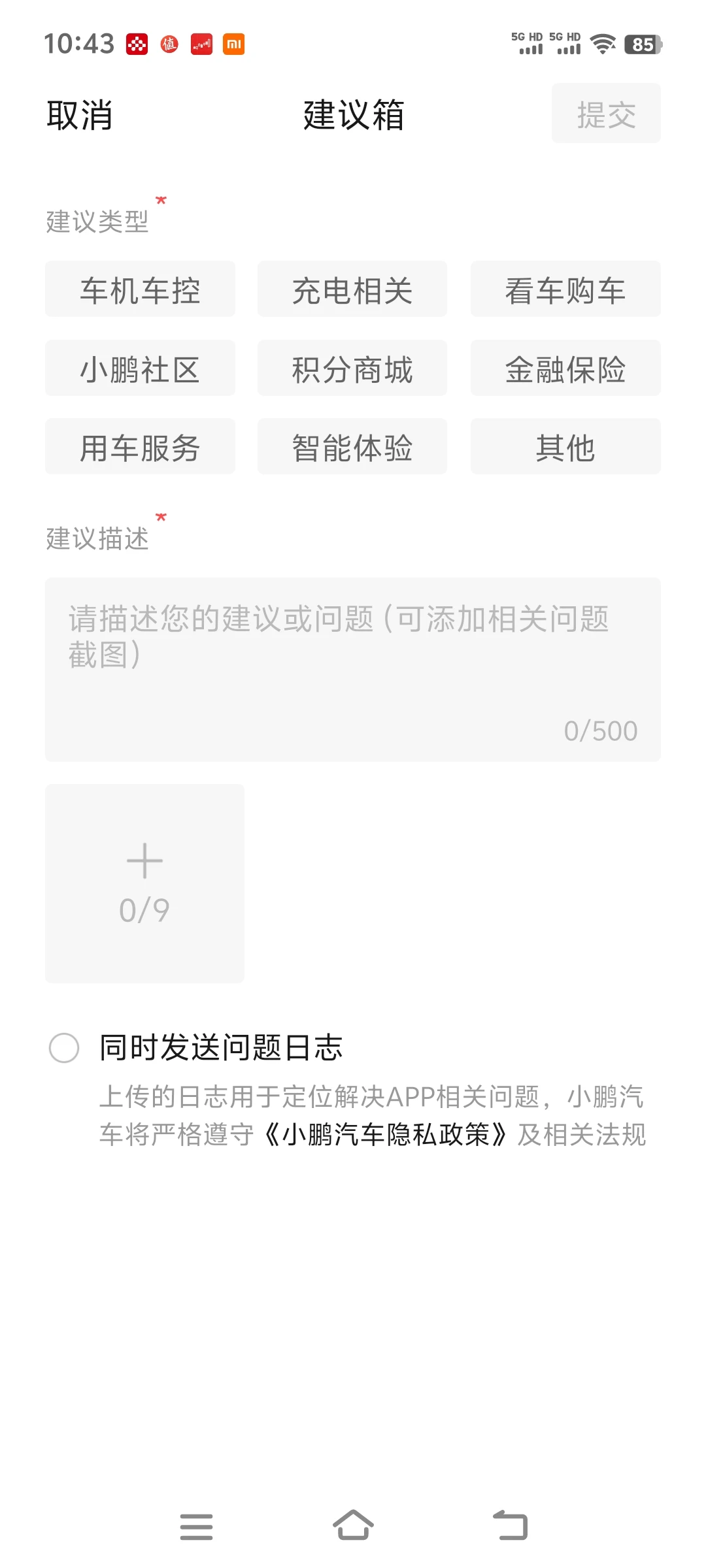This screenshot has width=706, height=1568.
Task: Choose 积分商城 as the type
Action: pyautogui.click(x=352, y=368)
